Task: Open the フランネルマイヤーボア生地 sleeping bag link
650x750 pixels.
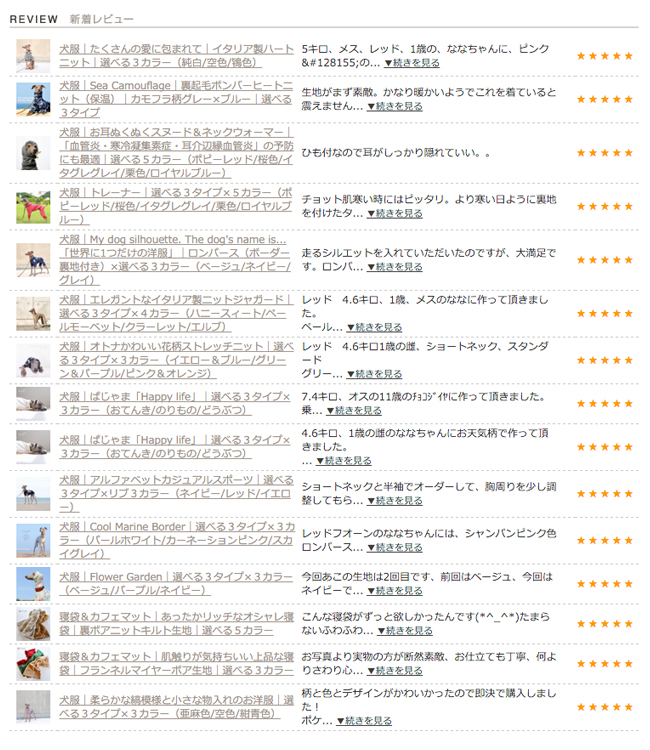Action: coord(175,663)
